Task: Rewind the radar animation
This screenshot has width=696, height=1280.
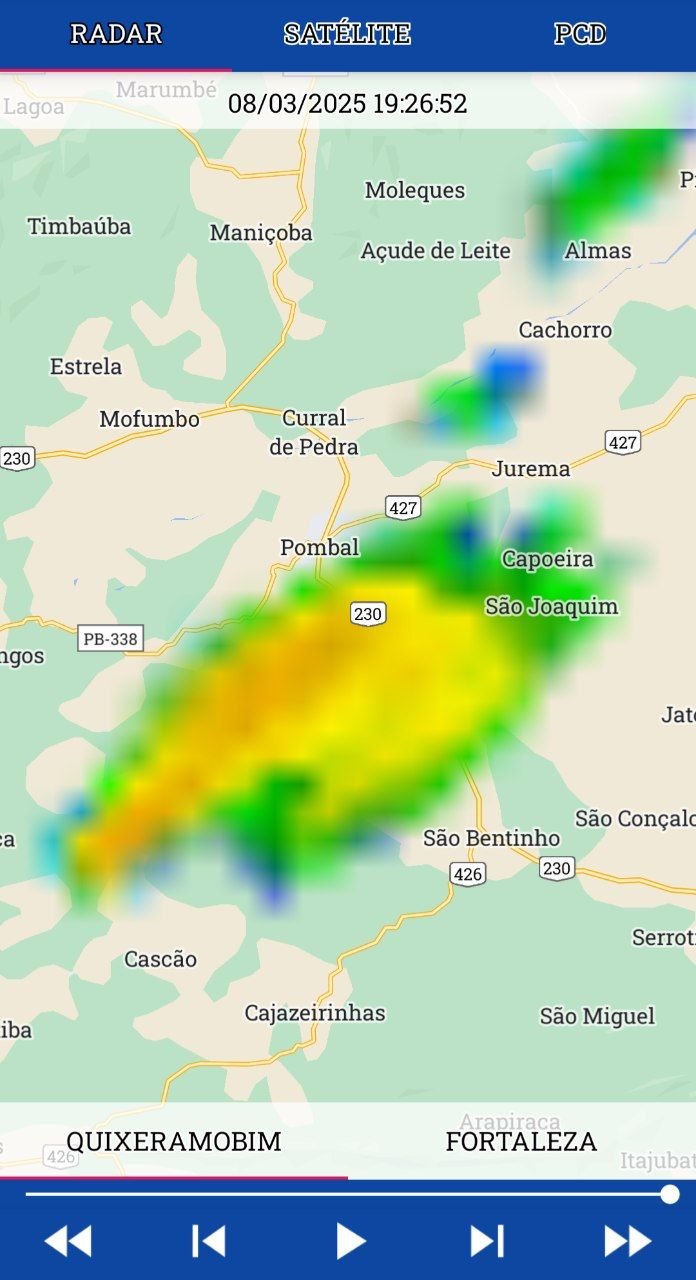Action: point(68,1241)
